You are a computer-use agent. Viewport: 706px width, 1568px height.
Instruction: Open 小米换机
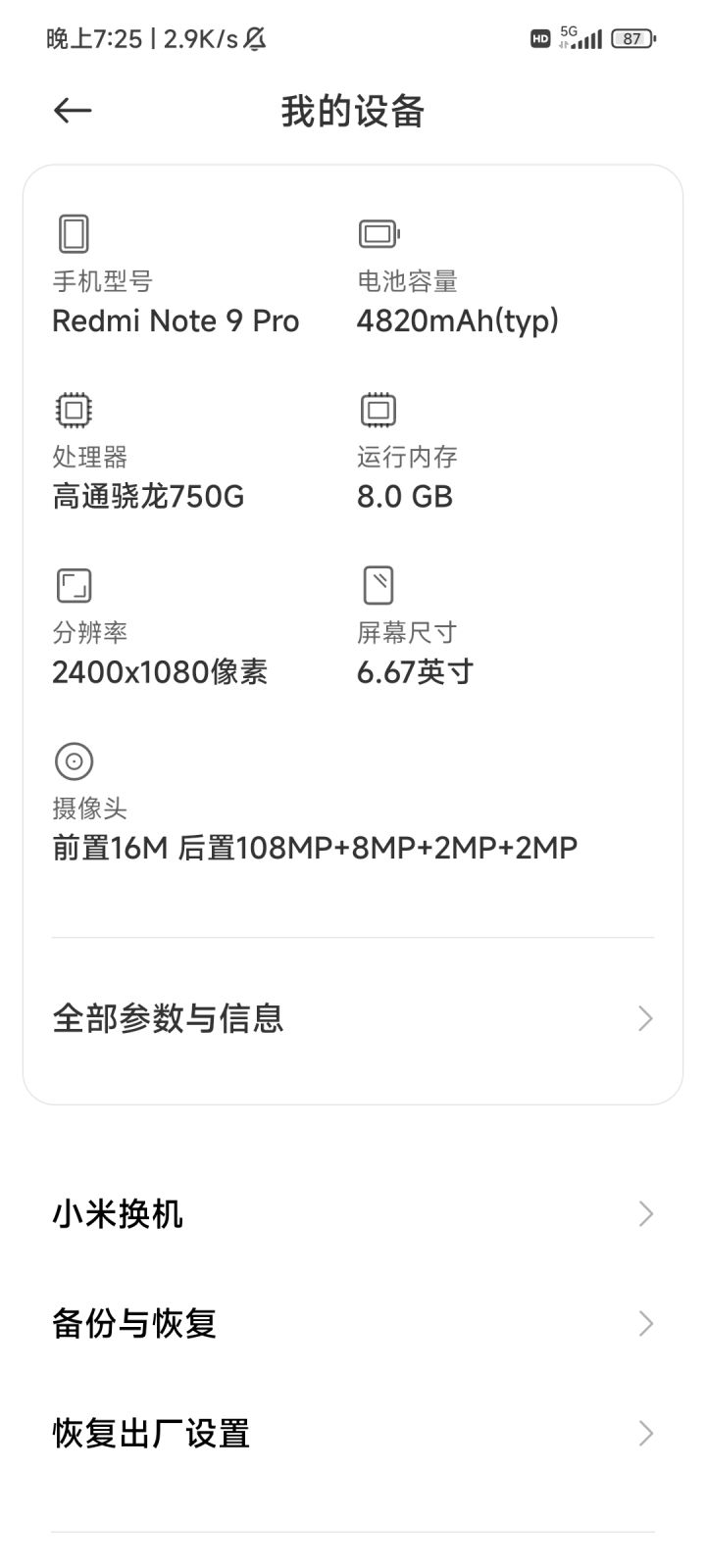pos(353,1214)
